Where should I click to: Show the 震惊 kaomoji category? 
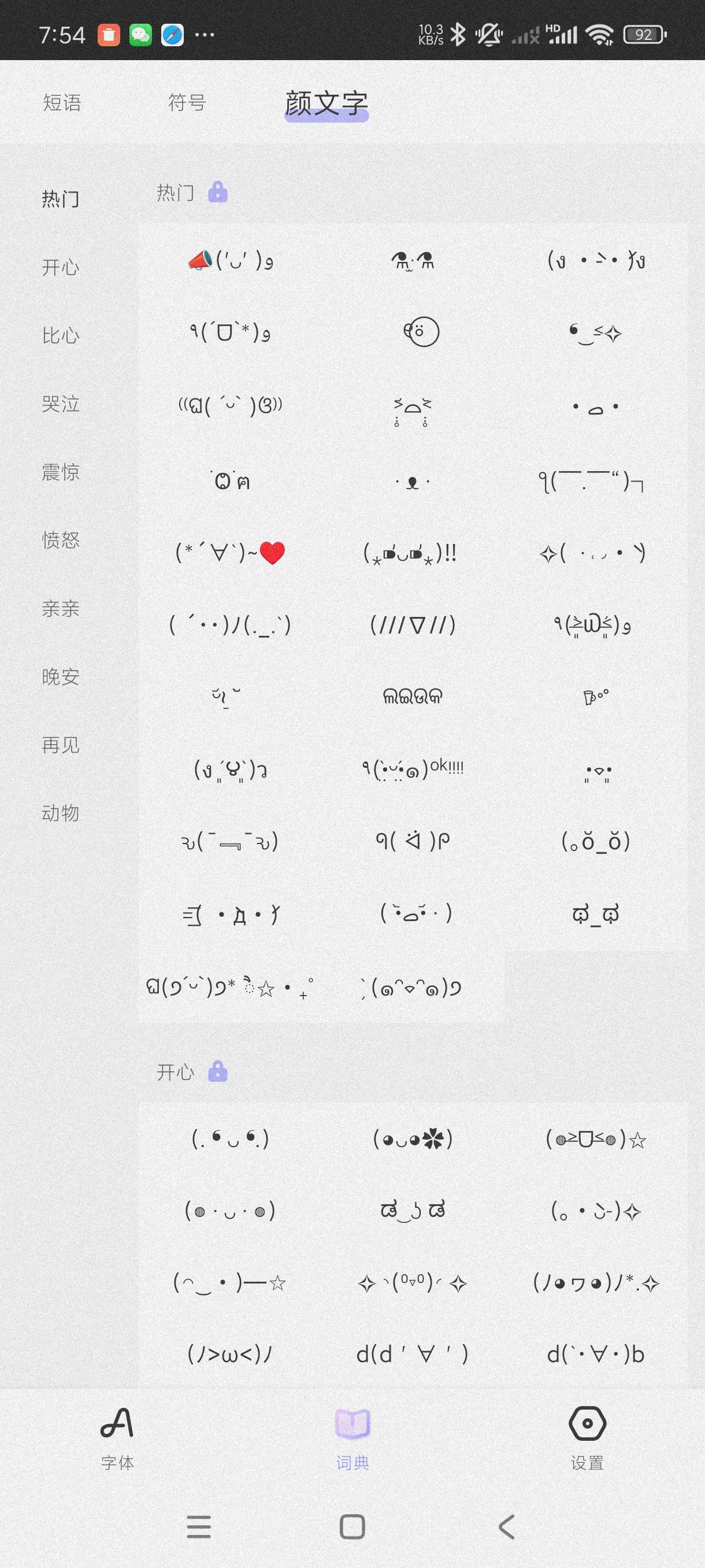(x=60, y=472)
